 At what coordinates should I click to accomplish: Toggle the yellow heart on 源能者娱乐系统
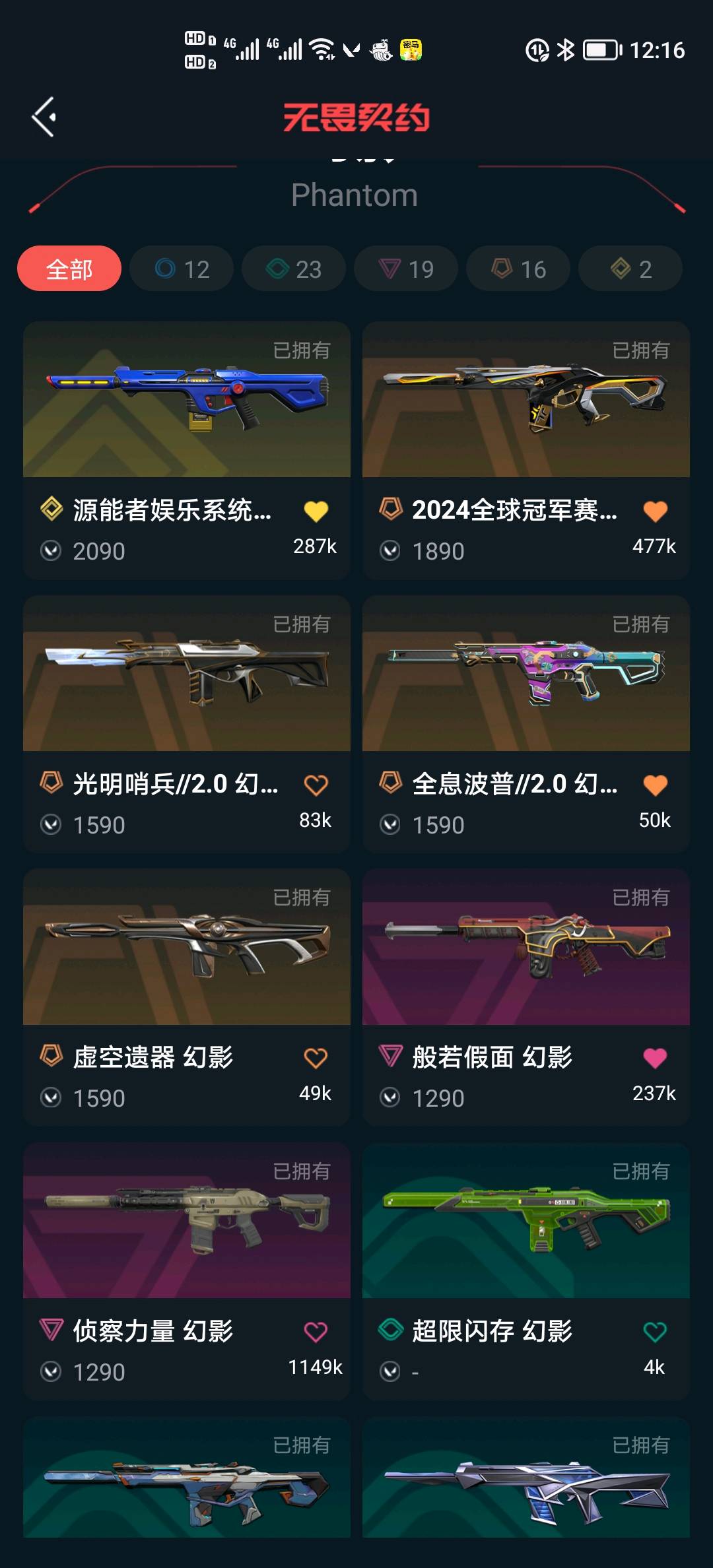(316, 511)
